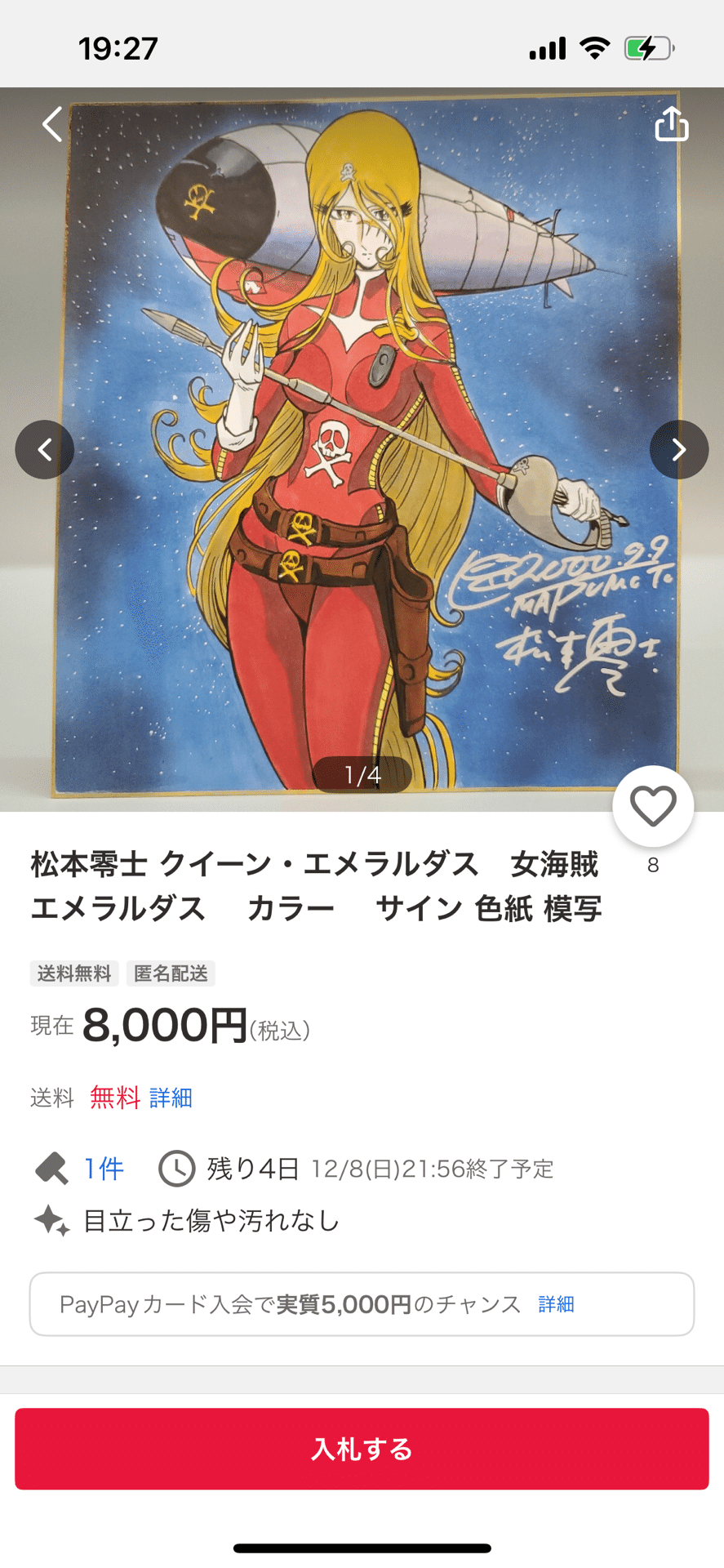The image size is (724, 1568).
Task: Tap the Wi-Fi indicator in the status bar
Action: [595, 47]
